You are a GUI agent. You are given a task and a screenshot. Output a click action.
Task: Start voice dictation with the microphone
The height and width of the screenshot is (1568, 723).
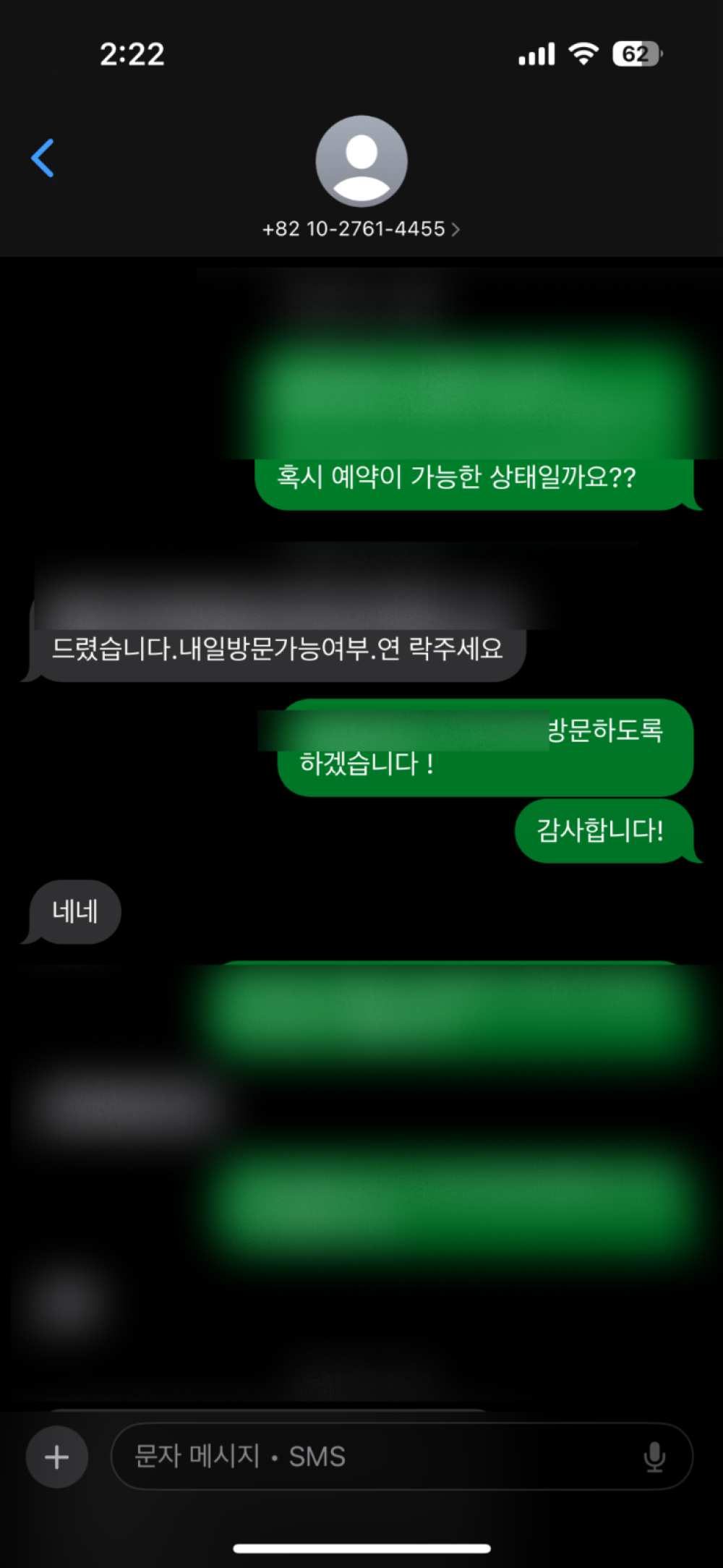[x=654, y=1457]
